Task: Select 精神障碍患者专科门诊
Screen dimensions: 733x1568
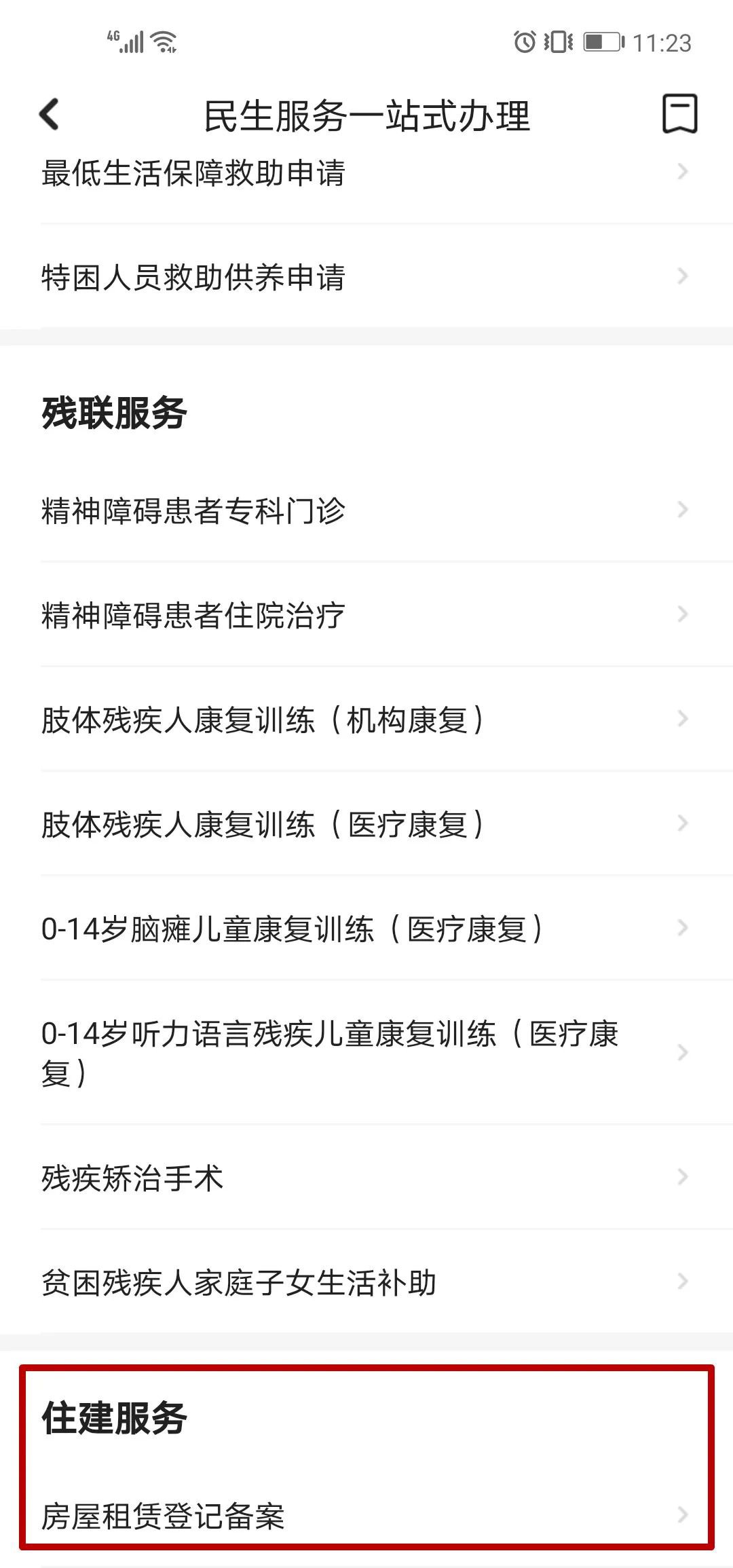Action: point(193,510)
